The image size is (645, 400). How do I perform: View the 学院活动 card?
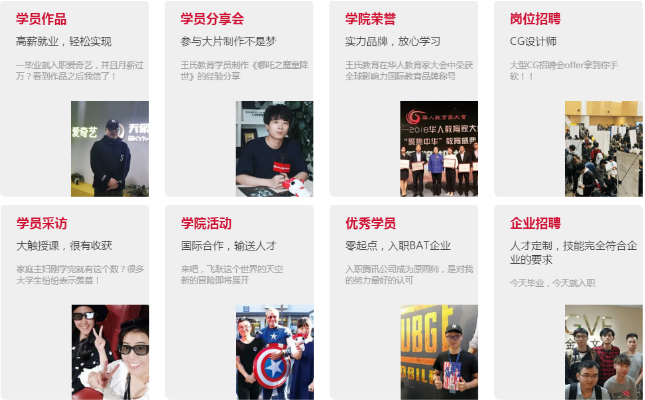tap(205, 222)
